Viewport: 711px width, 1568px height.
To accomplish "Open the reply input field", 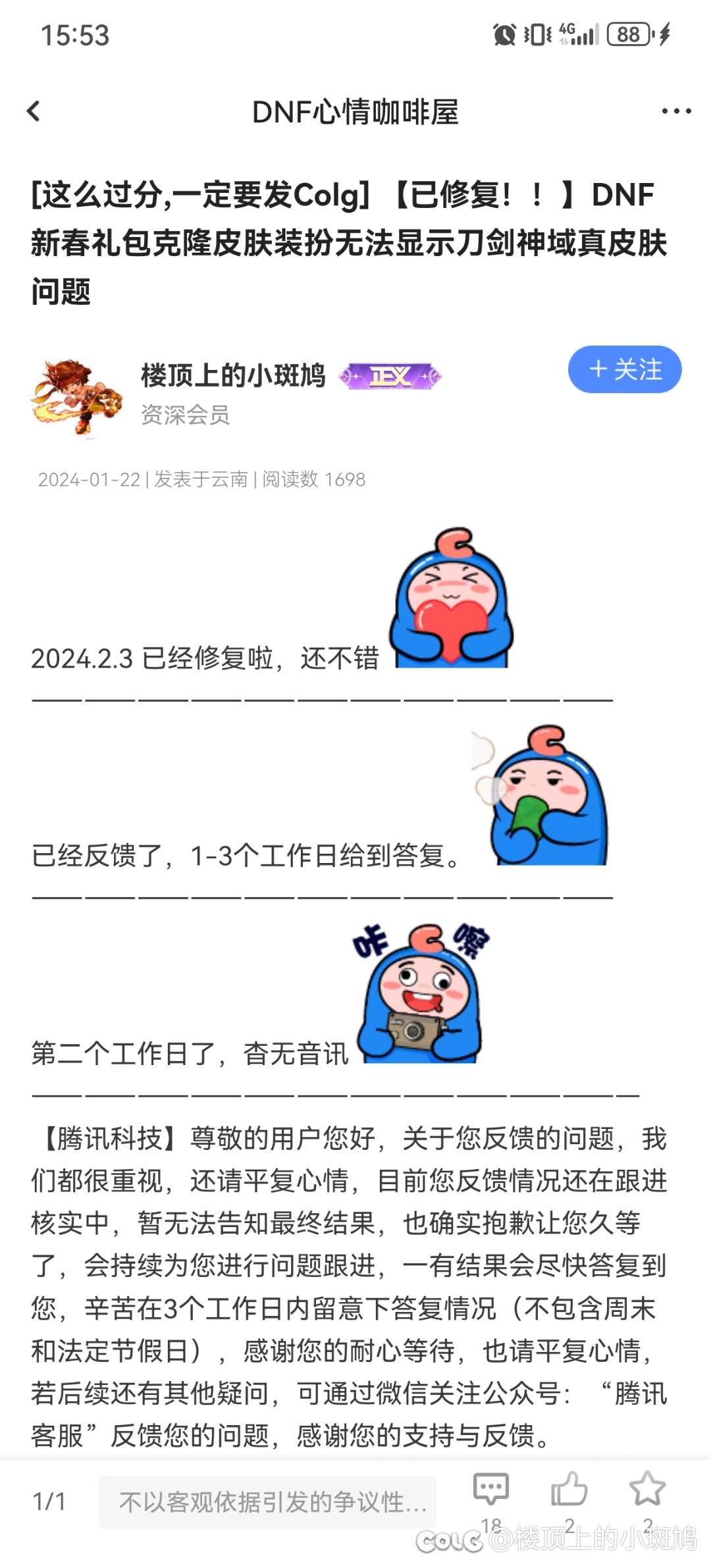I will [267, 1502].
